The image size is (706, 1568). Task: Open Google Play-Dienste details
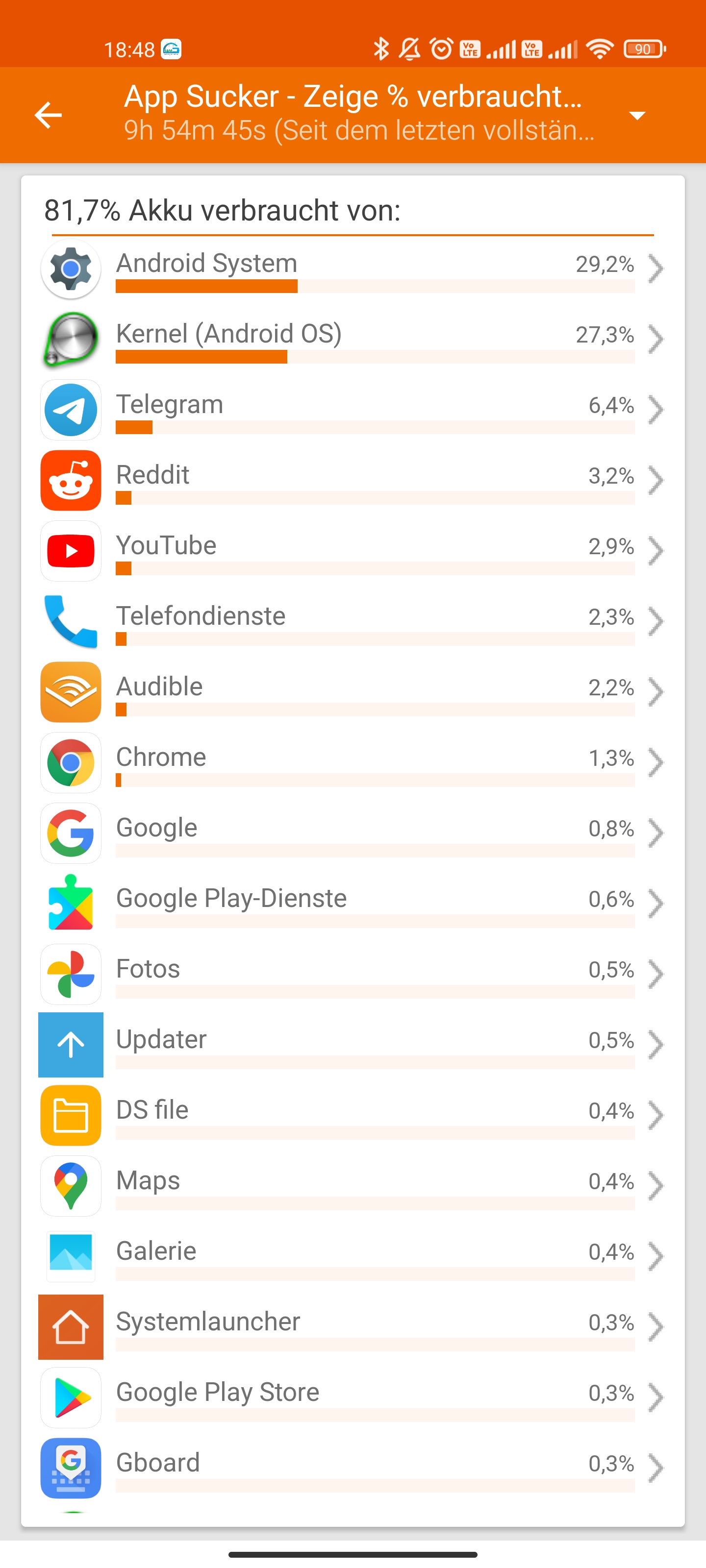click(x=352, y=905)
